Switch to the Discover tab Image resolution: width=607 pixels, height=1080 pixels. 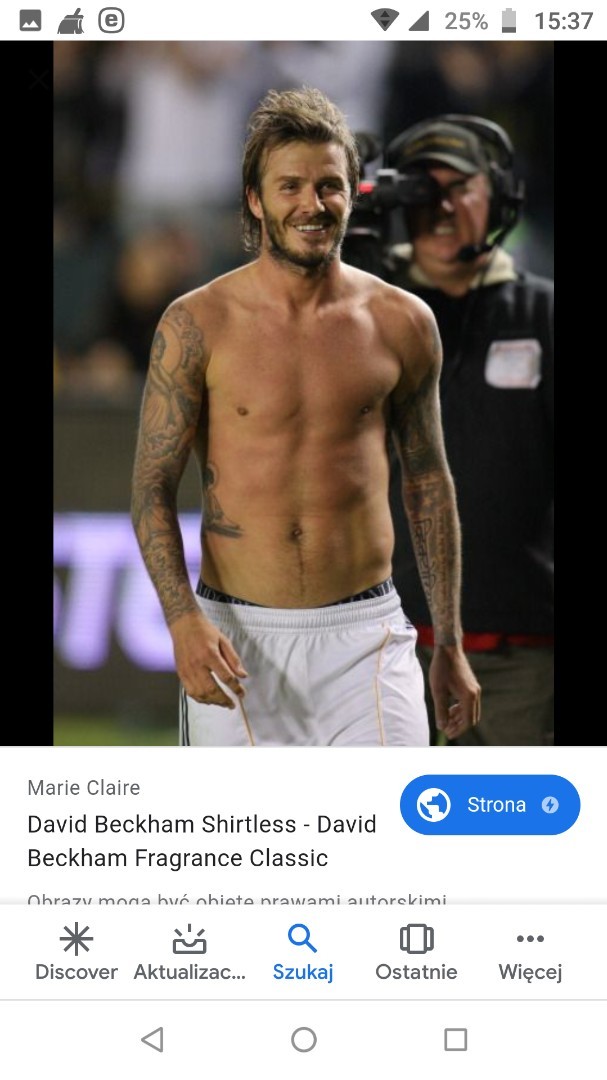tap(76, 952)
